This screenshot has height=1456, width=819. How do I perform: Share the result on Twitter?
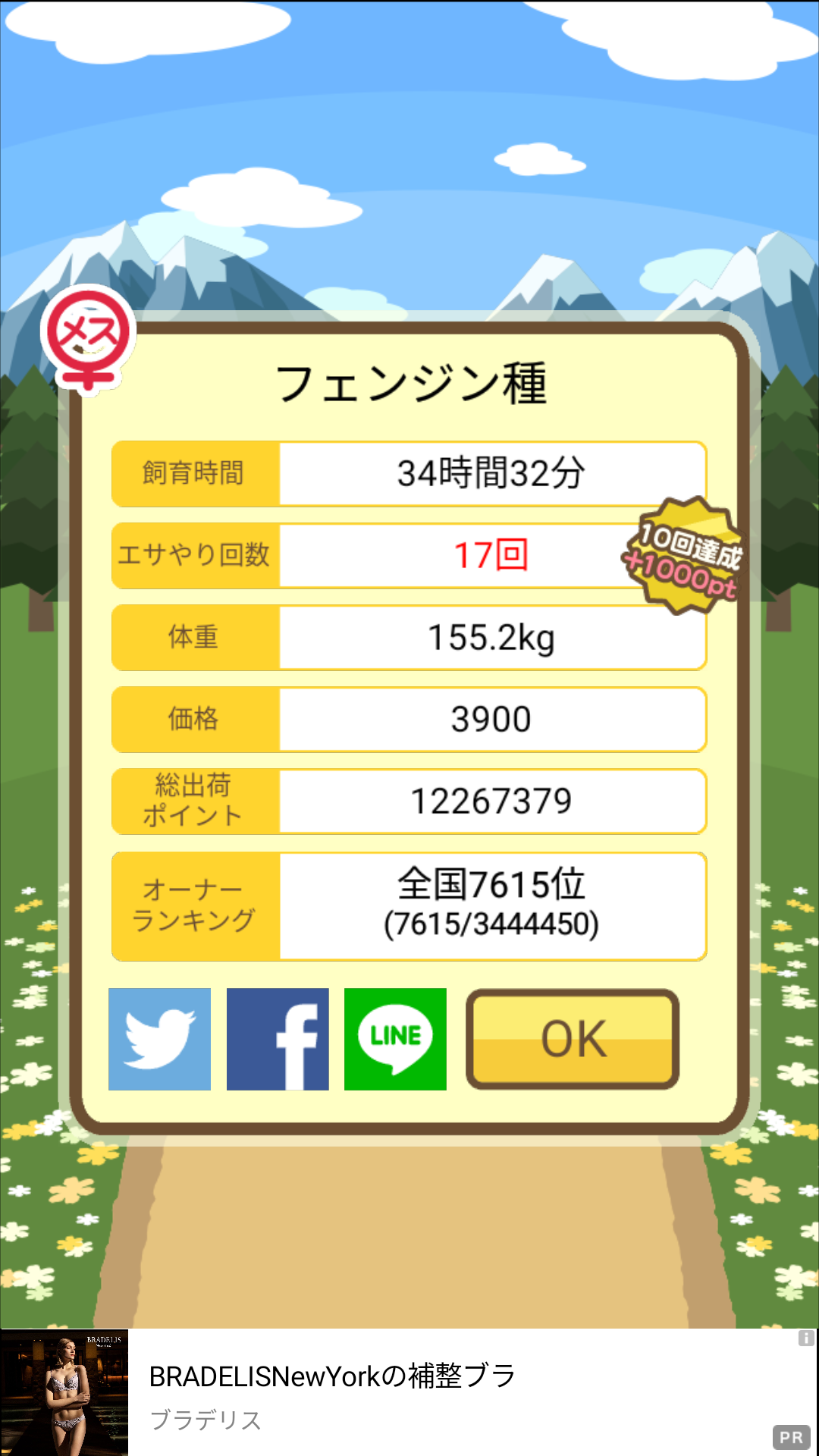click(159, 1039)
